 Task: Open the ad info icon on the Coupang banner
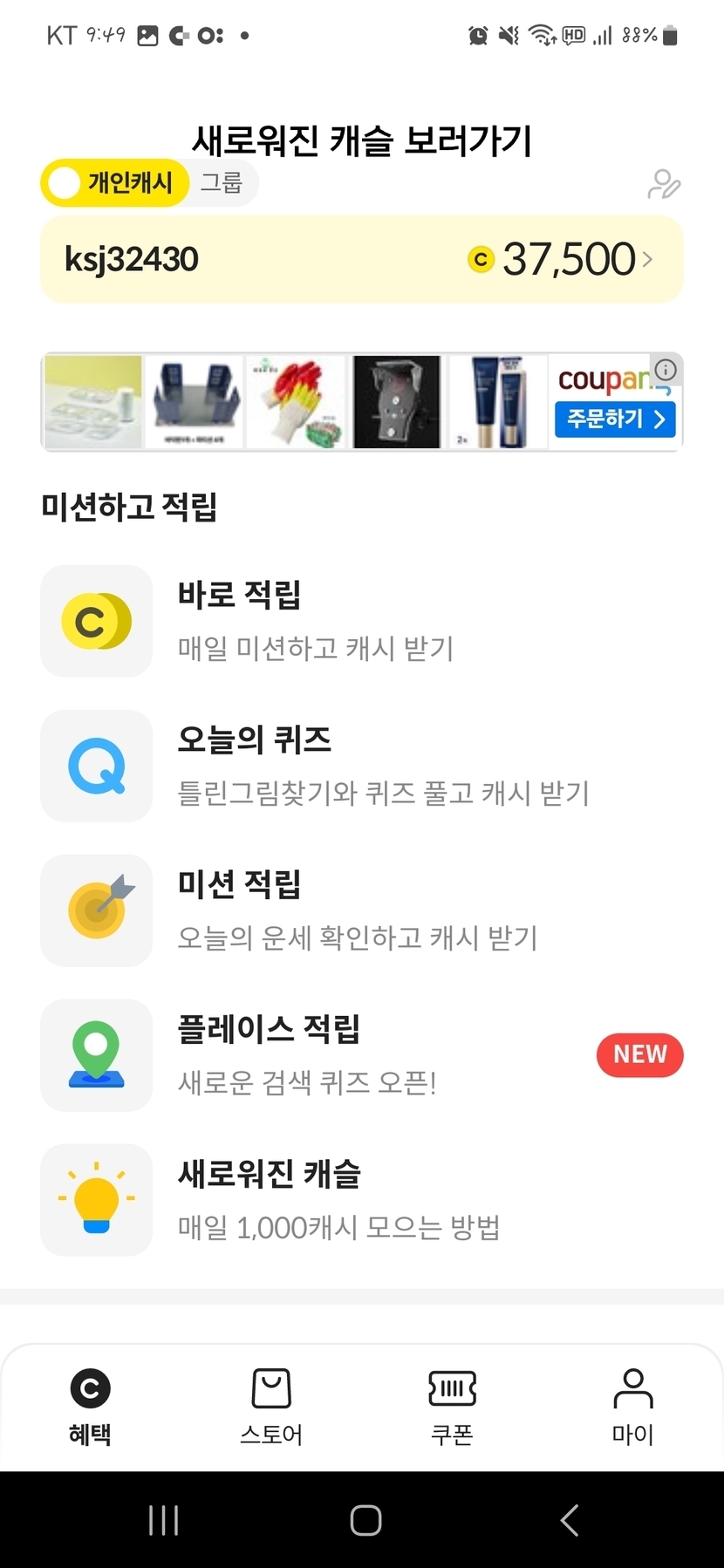pyautogui.click(x=666, y=370)
